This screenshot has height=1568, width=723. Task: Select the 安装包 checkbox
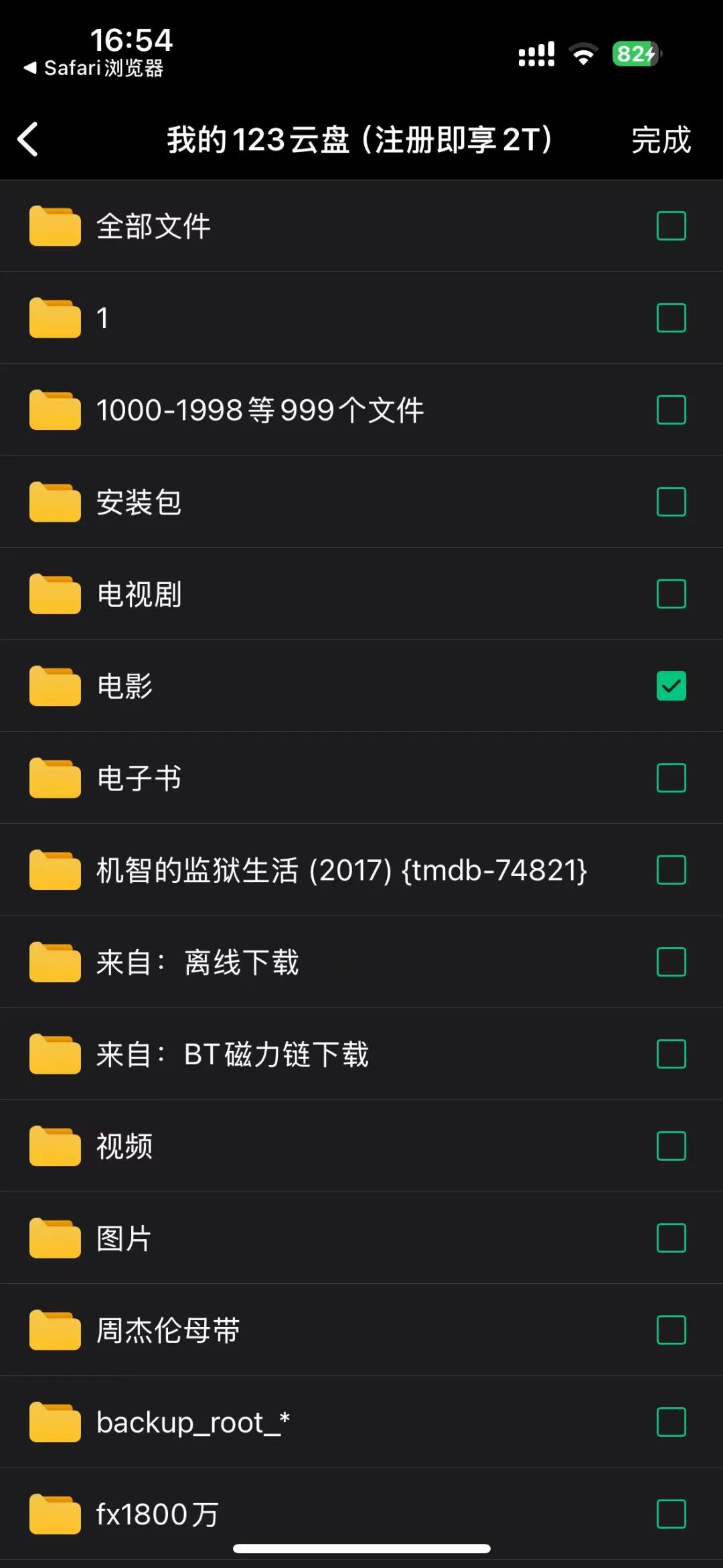click(x=671, y=502)
